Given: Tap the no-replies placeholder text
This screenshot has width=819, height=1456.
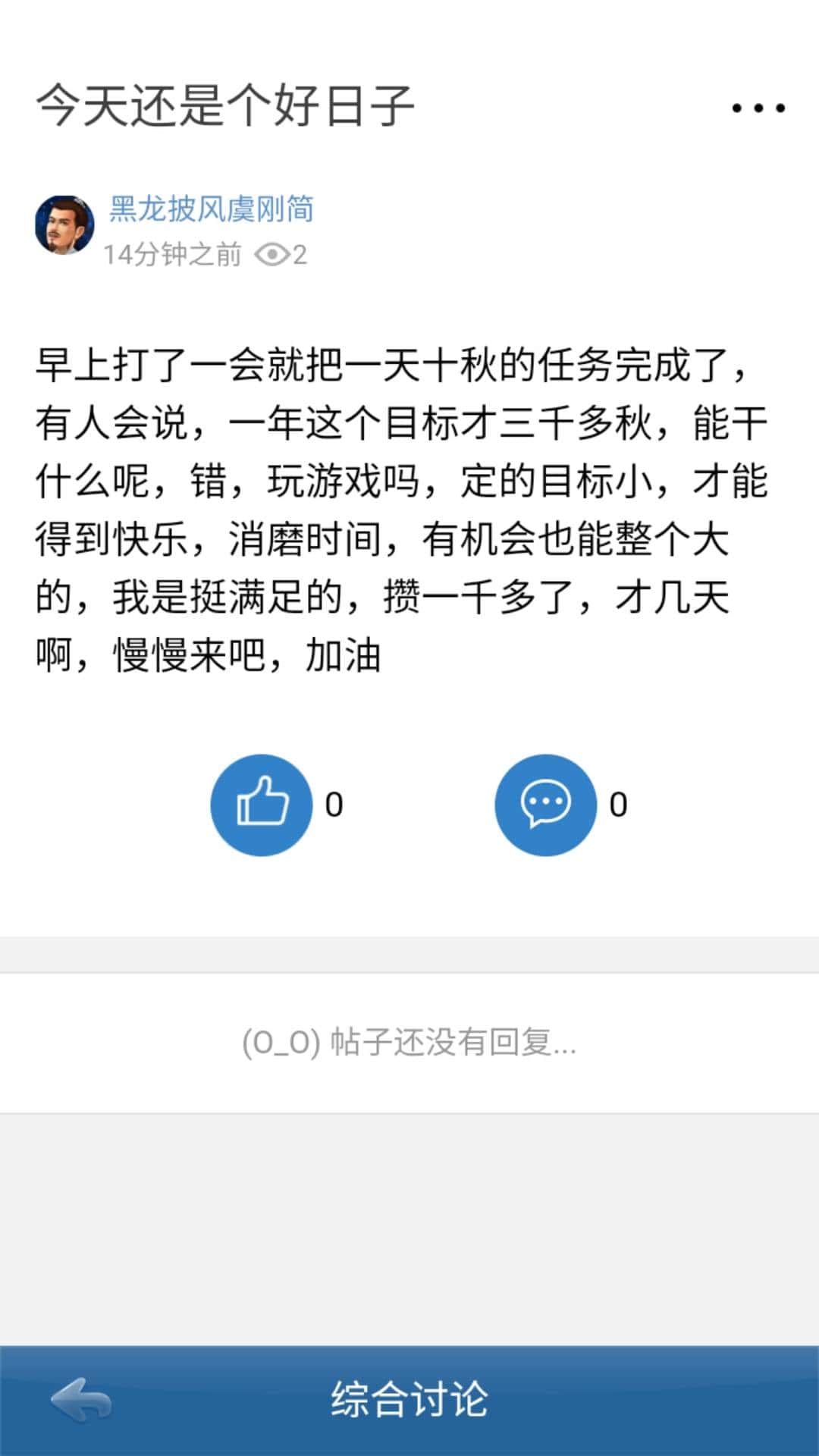Looking at the screenshot, I should tap(409, 1043).
